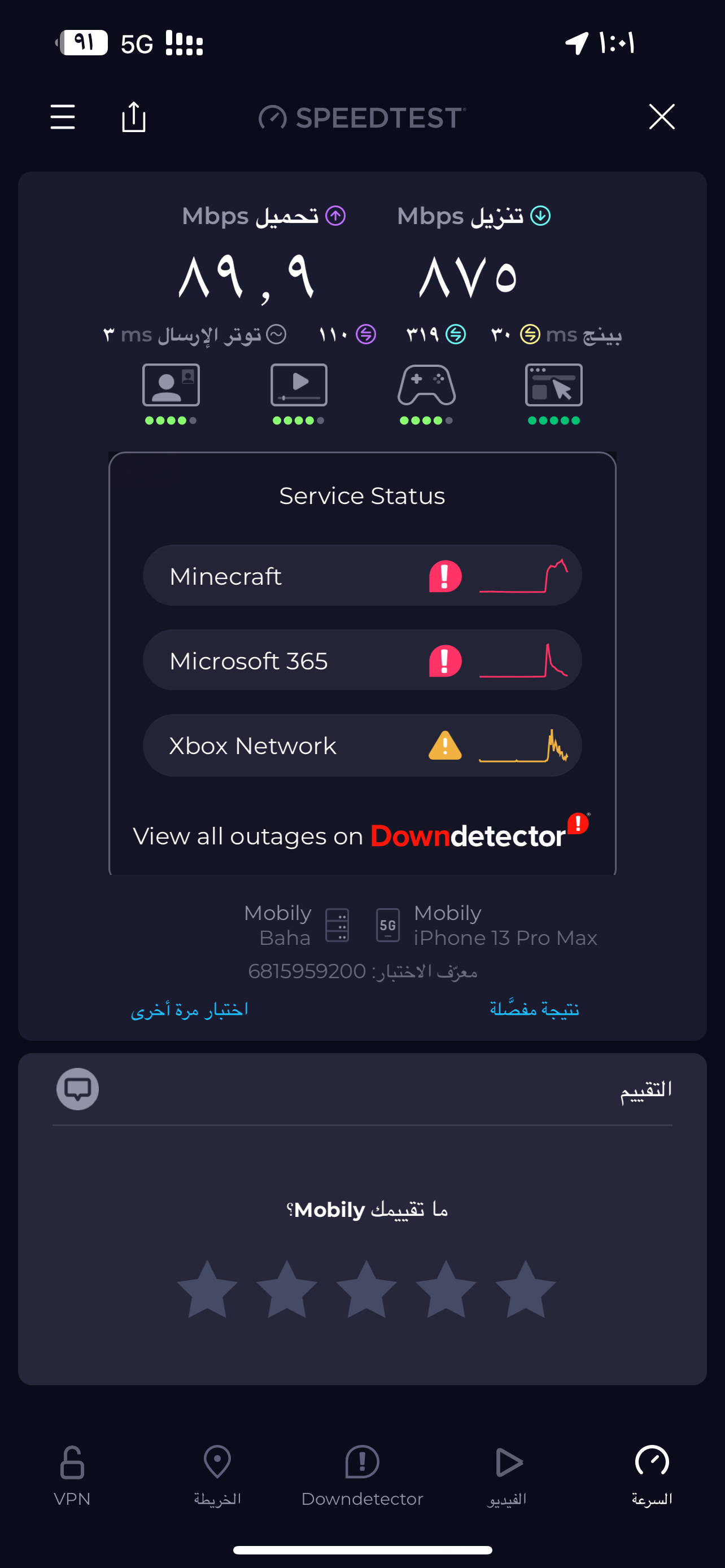Open Minecraft service status
This screenshot has height=1568, width=725.
coord(362,576)
